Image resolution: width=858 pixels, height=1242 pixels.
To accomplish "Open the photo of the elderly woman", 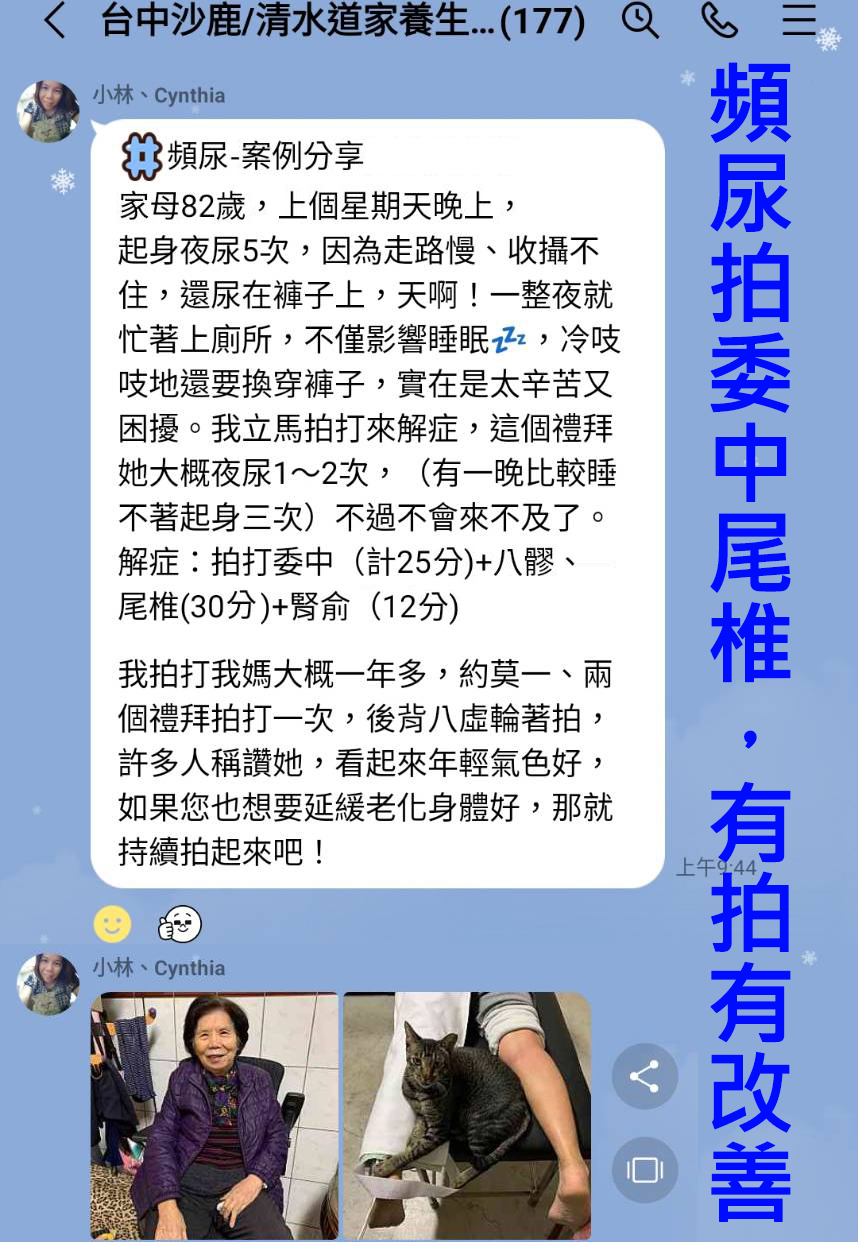I will [x=214, y=1115].
